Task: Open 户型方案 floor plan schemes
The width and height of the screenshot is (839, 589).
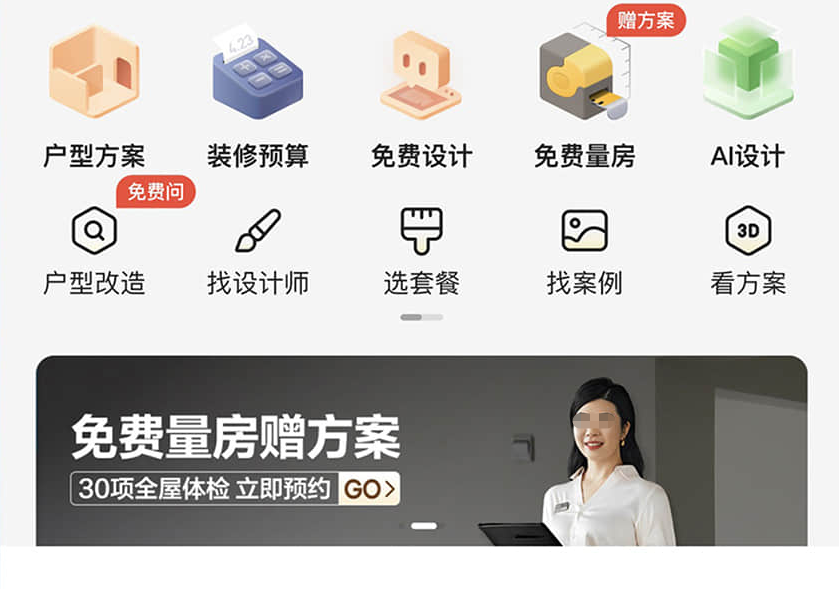Action: [94, 95]
